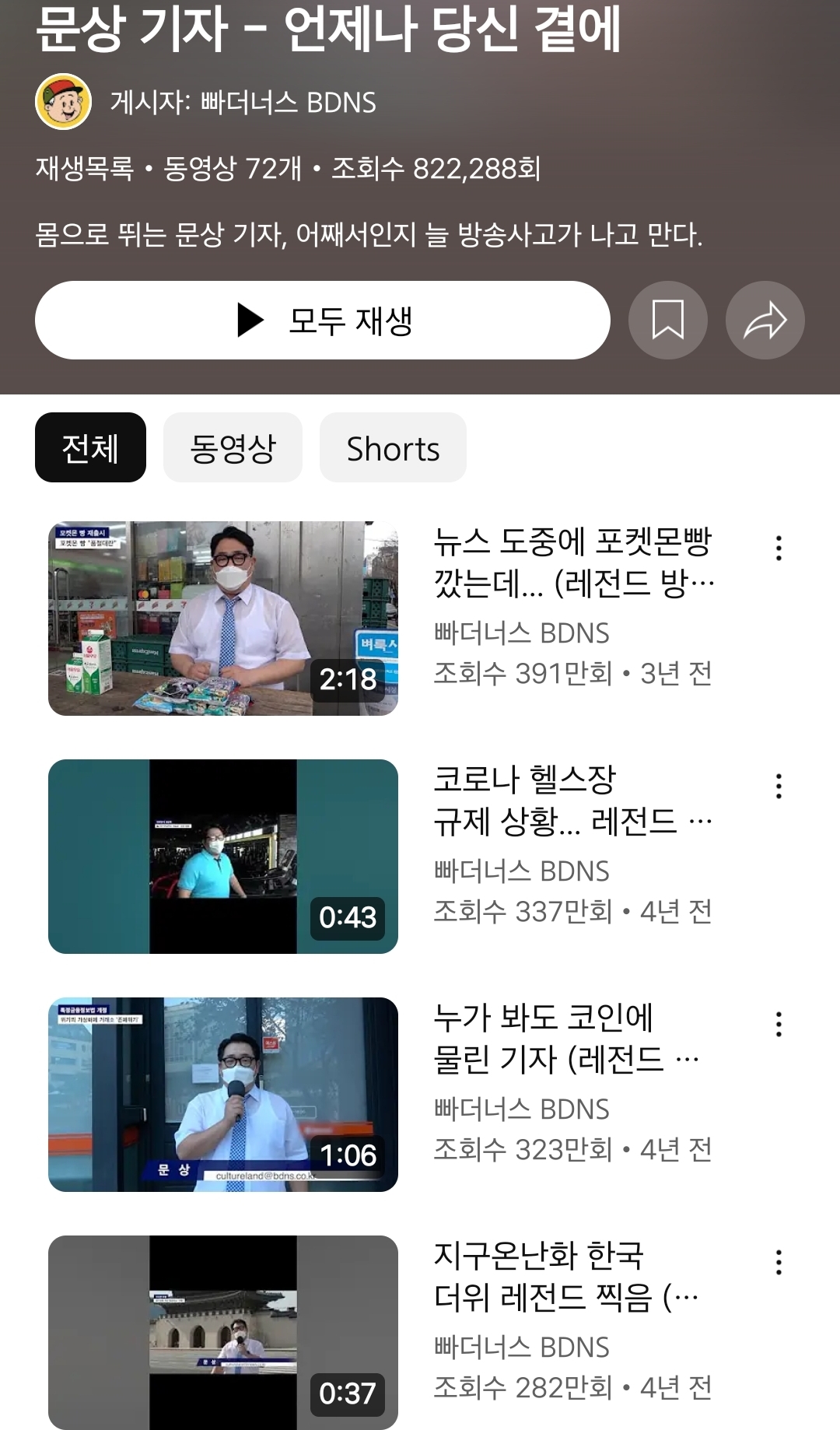Image resolution: width=840 pixels, height=1430 pixels.
Task: Share this playlist
Action: 765,320
